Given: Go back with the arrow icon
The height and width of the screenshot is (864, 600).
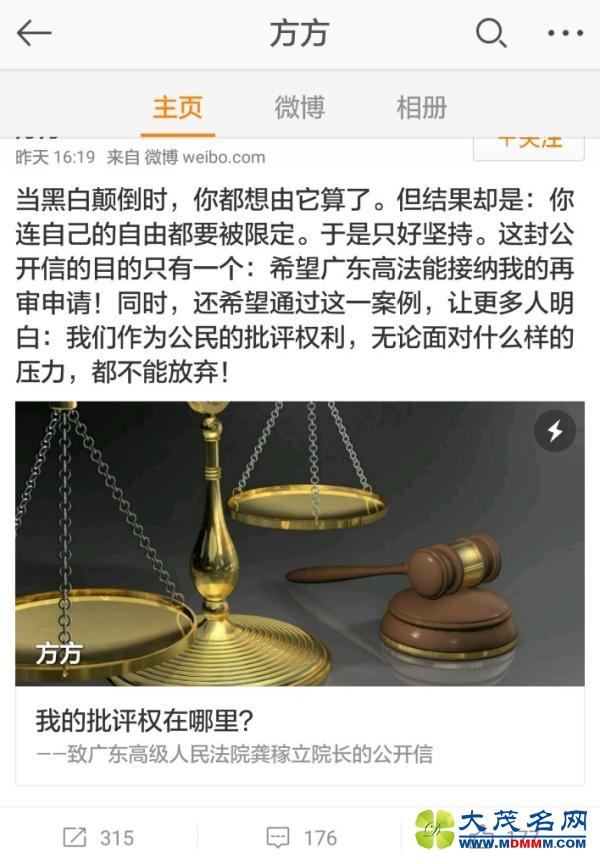Looking at the screenshot, I should 34,34.
